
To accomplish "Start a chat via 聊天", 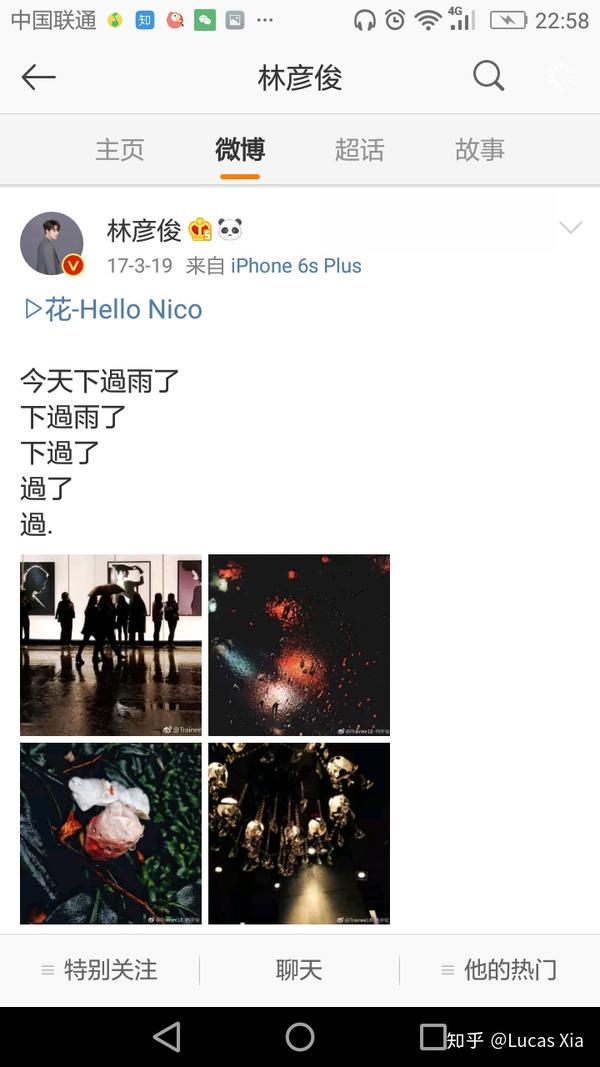I will pyautogui.click(x=299, y=970).
